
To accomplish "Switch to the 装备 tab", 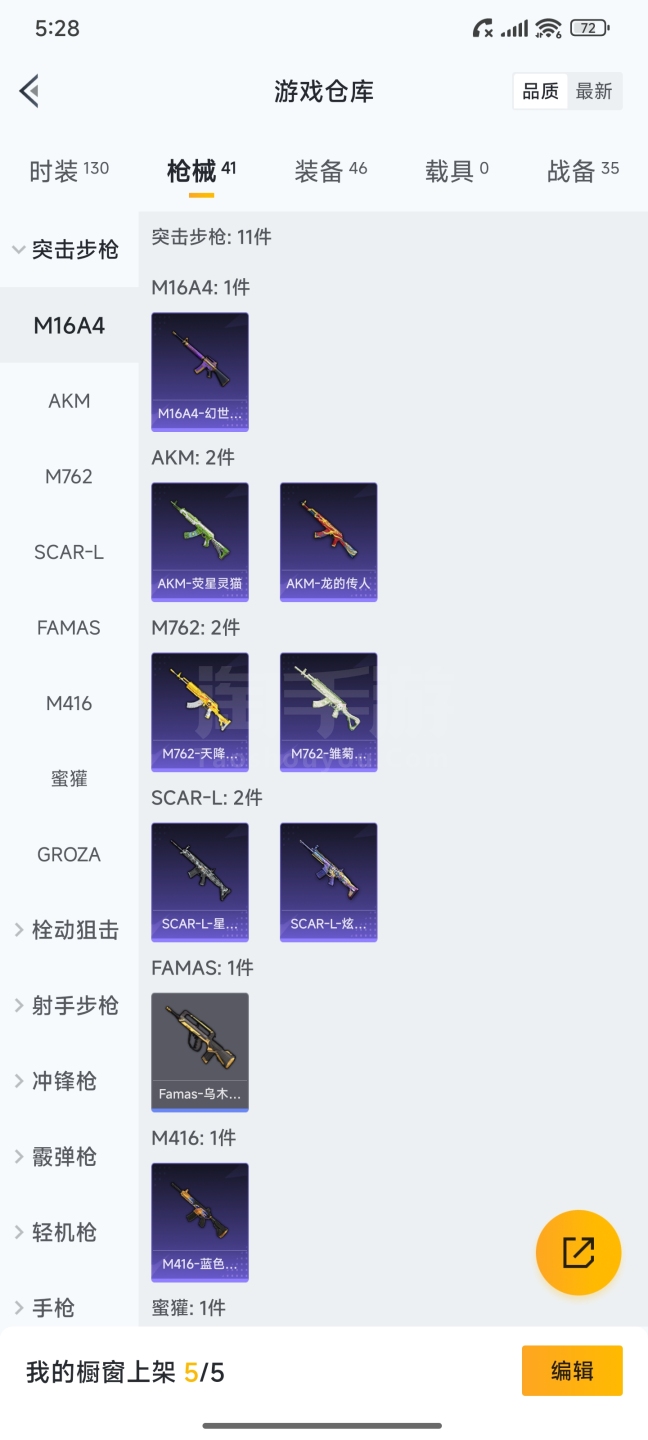I will (x=330, y=171).
